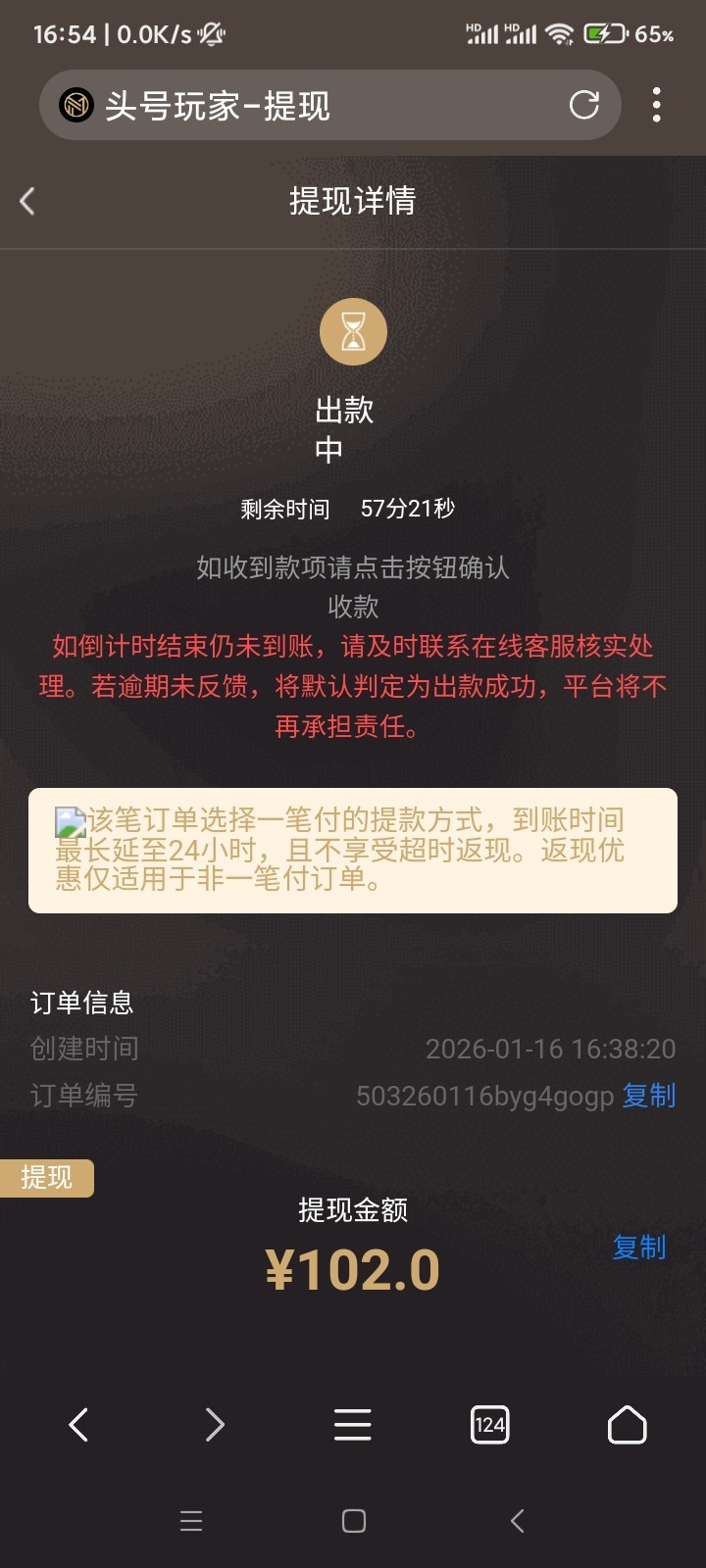Go back from the 提现详情 page
Image resolution: width=706 pixels, height=1568 pixels.
pyautogui.click(x=27, y=201)
